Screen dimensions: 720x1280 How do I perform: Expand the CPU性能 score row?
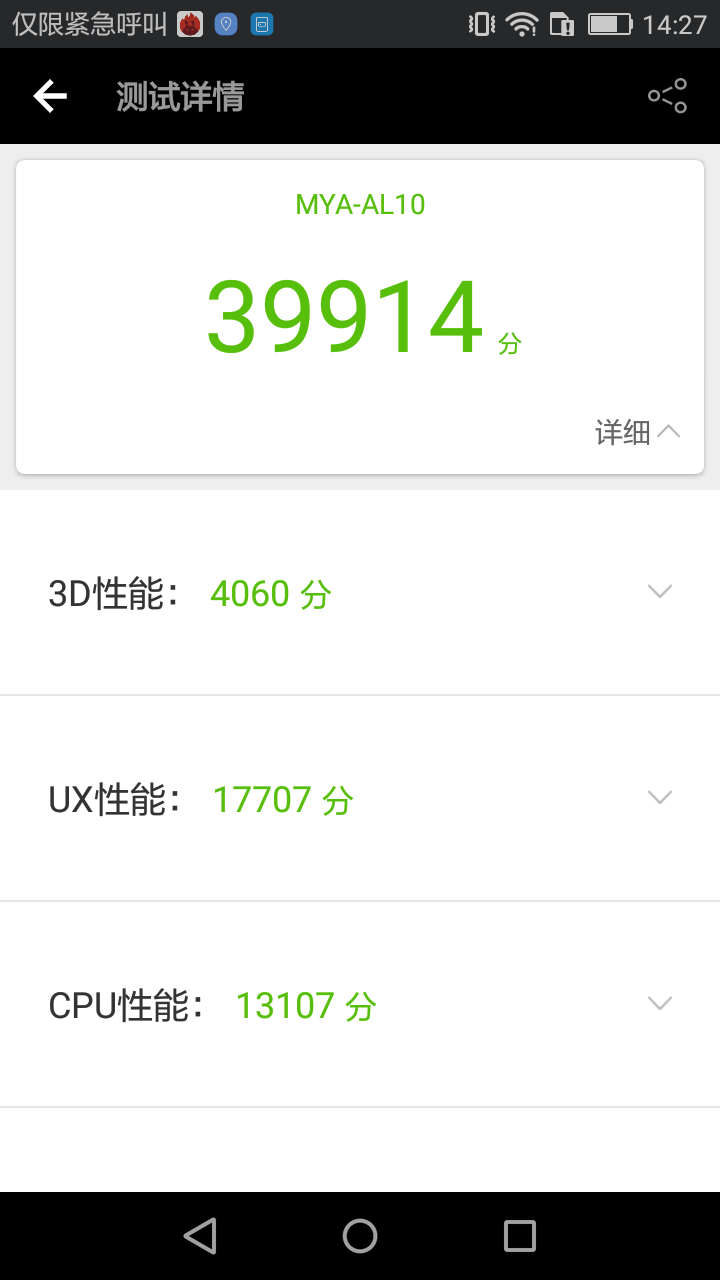tap(659, 1004)
